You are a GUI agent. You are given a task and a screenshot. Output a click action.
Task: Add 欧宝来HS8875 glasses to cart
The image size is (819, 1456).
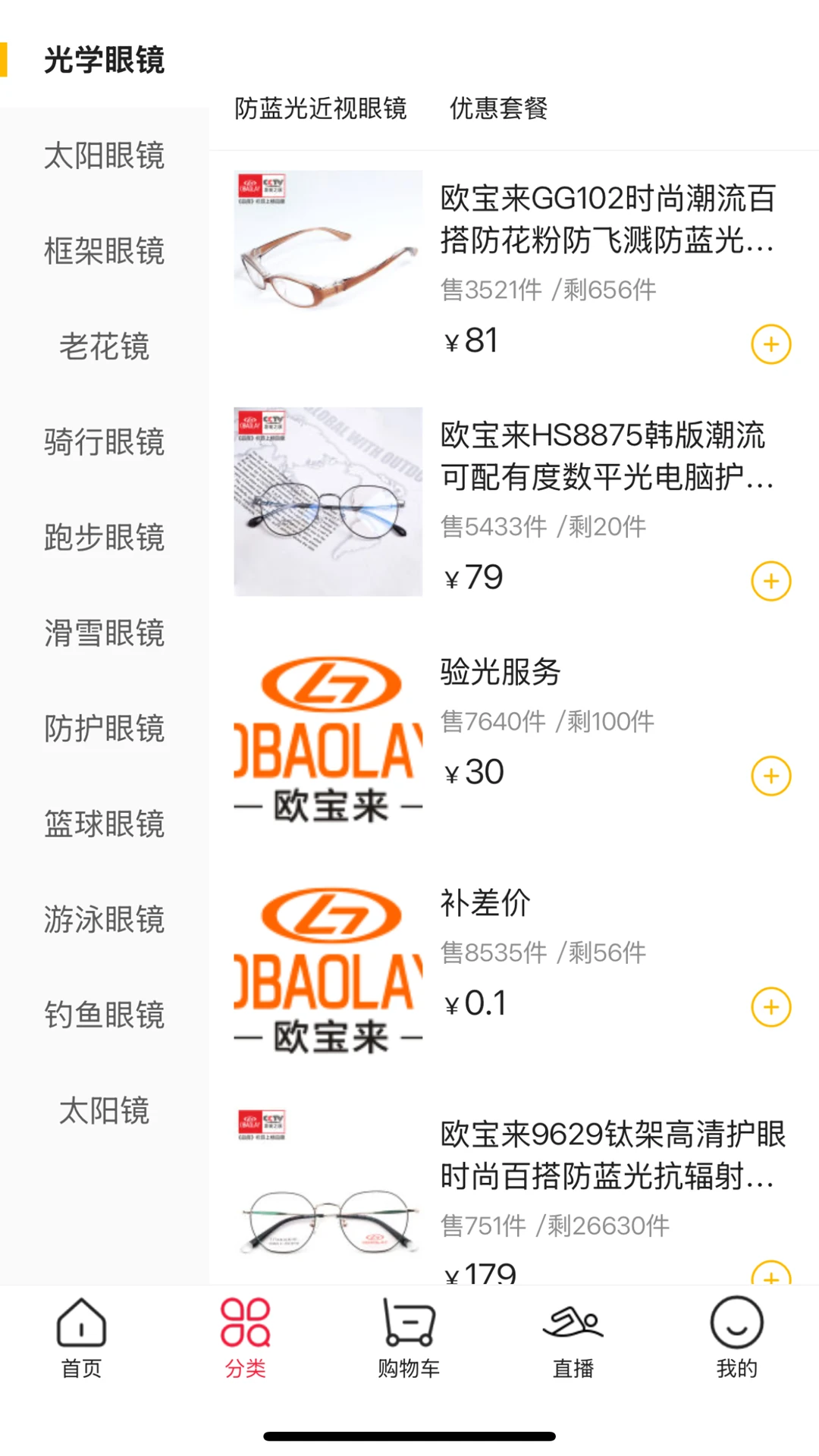point(770,581)
